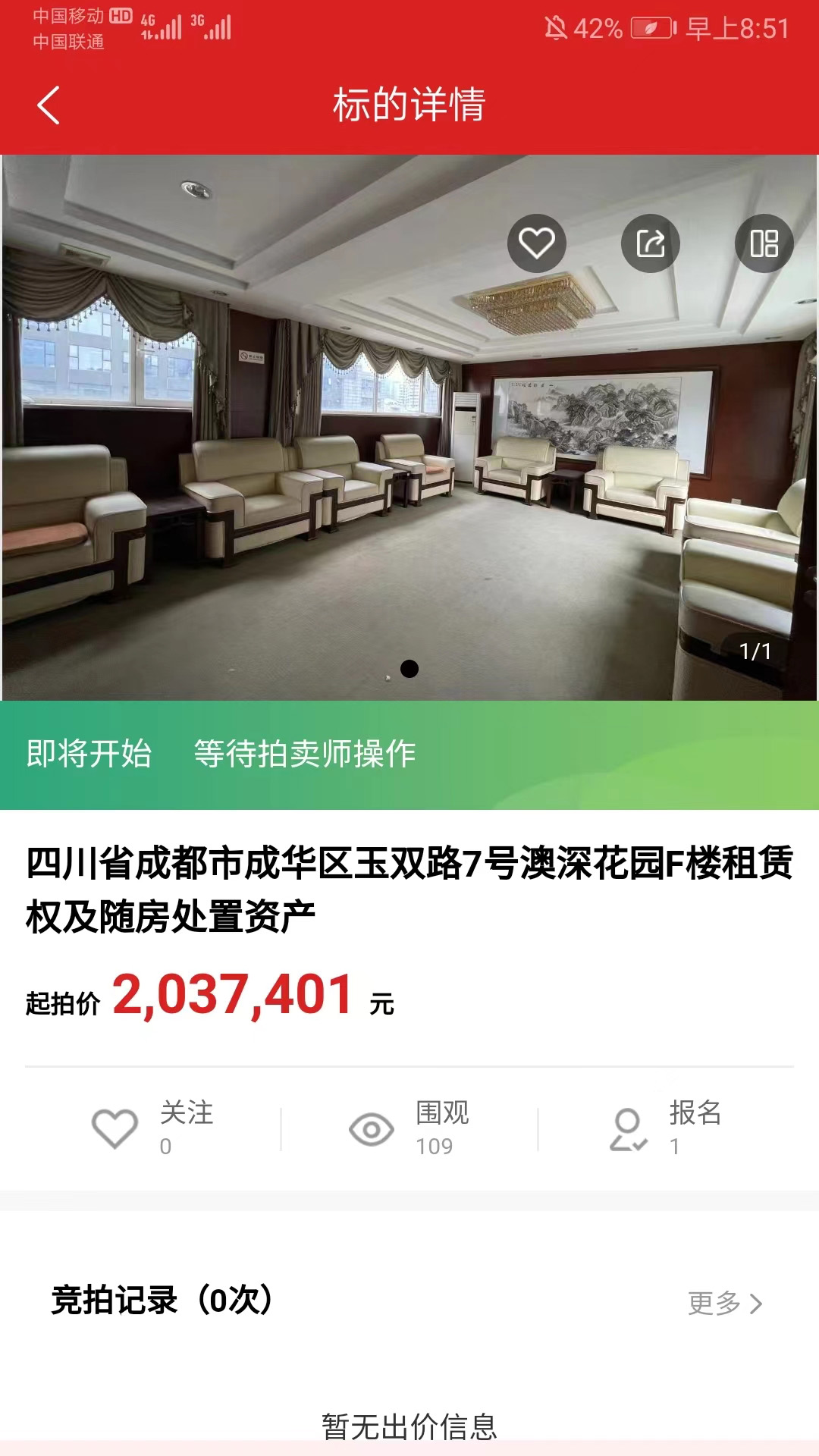
Task: Toggle follow by tapping the 关注 heart
Action: (114, 1130)
